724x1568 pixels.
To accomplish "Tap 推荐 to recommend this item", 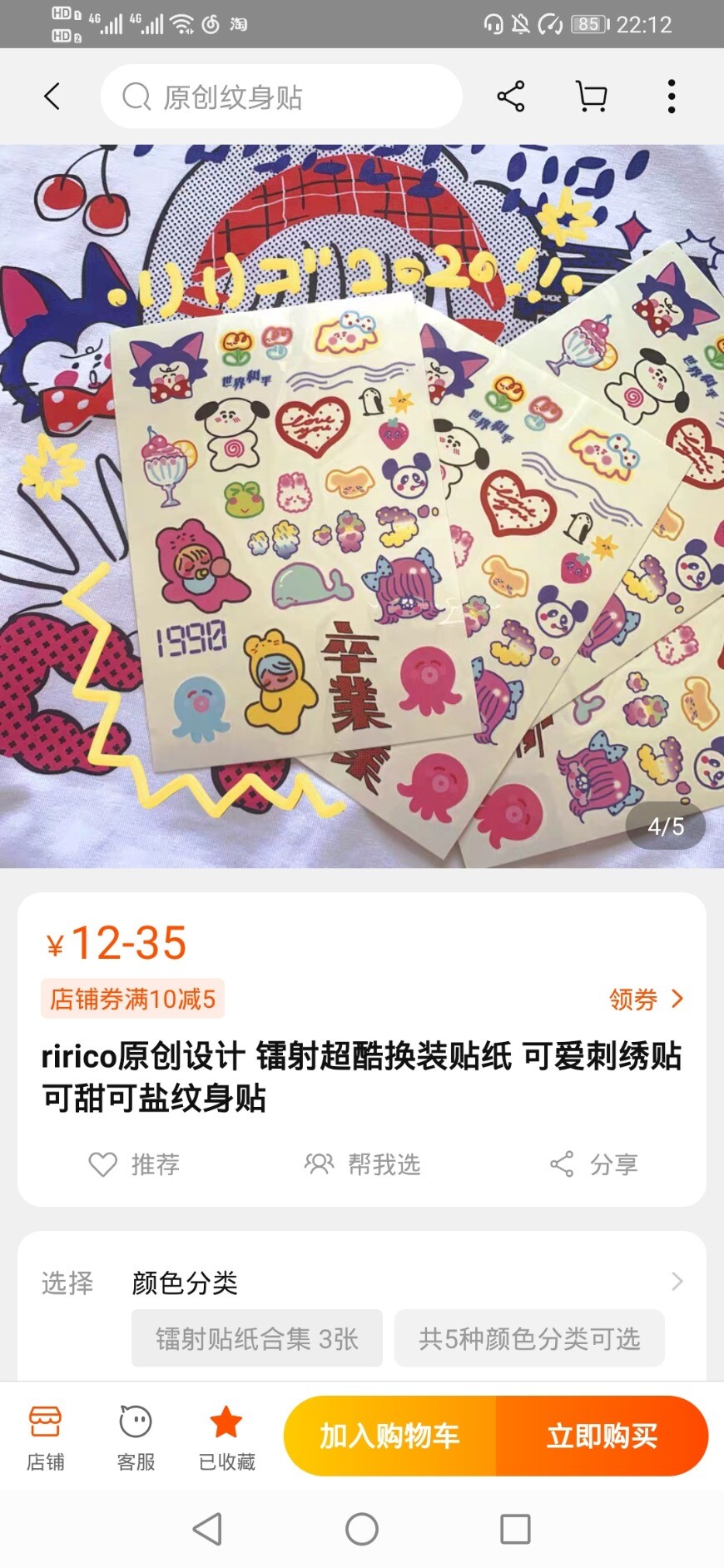I will 135,1164.
